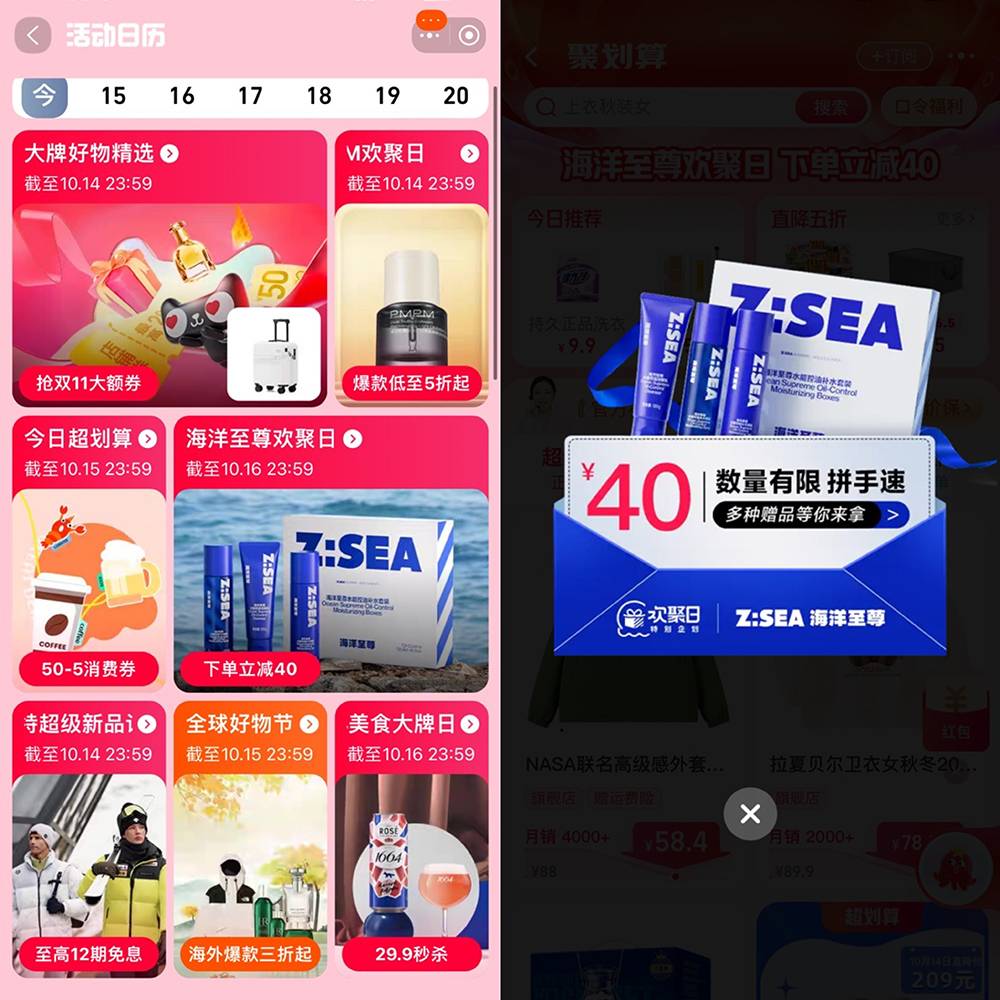1000x1000 pixels.
Task: View activities for date 20
Action: click(x=456, y=96)
